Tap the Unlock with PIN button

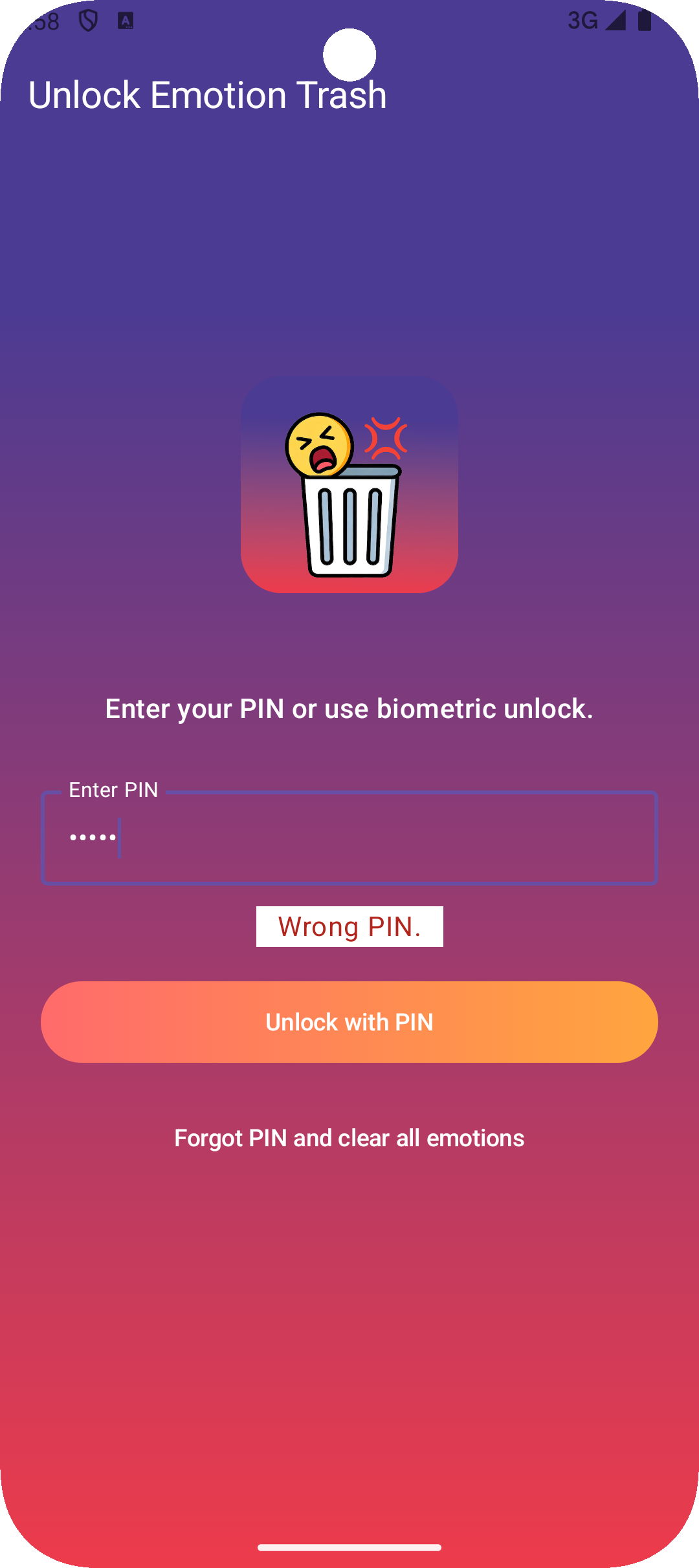coord(349,1022)
